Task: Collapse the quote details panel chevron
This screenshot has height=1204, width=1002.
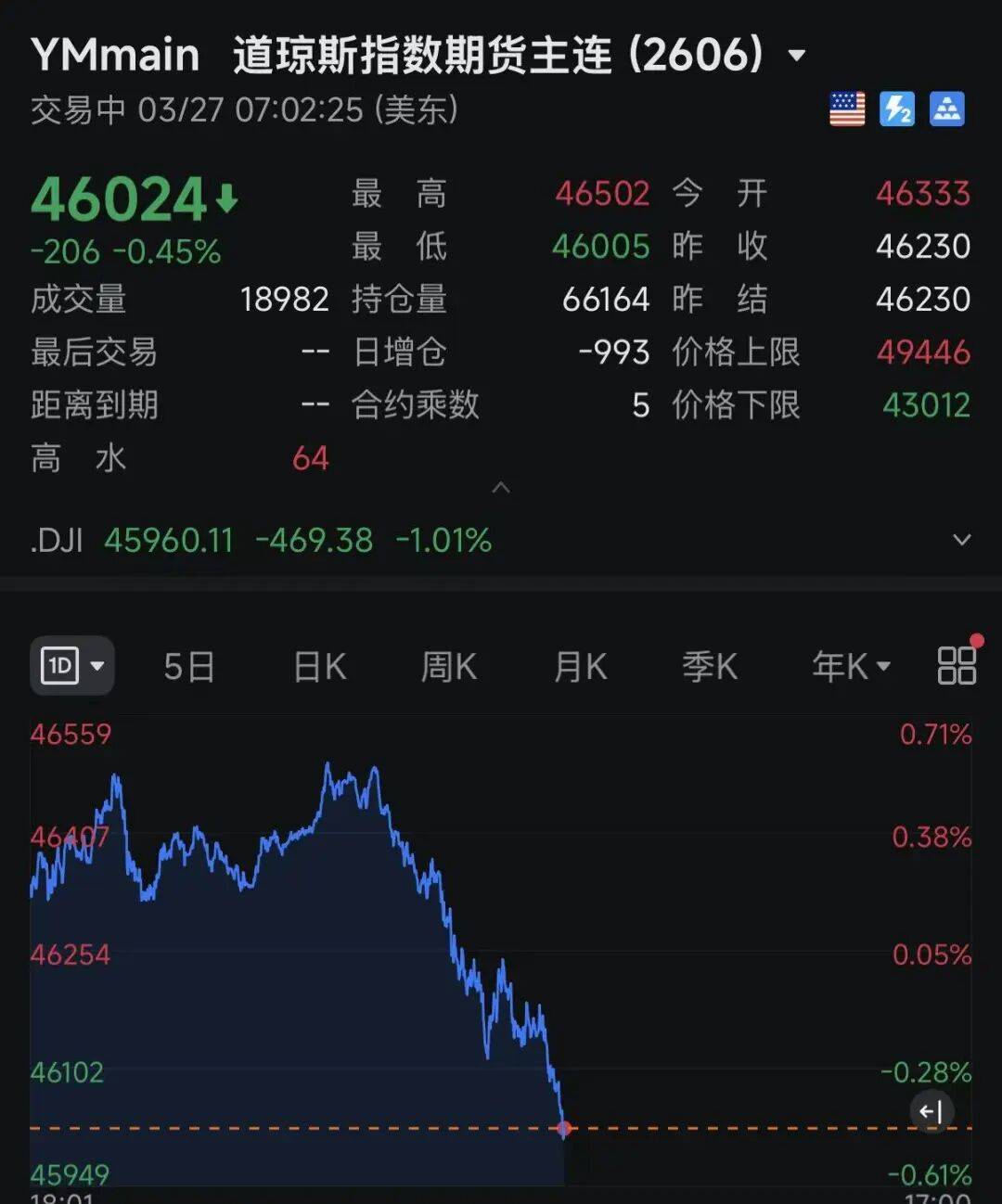Action: [x=501, y=486]
